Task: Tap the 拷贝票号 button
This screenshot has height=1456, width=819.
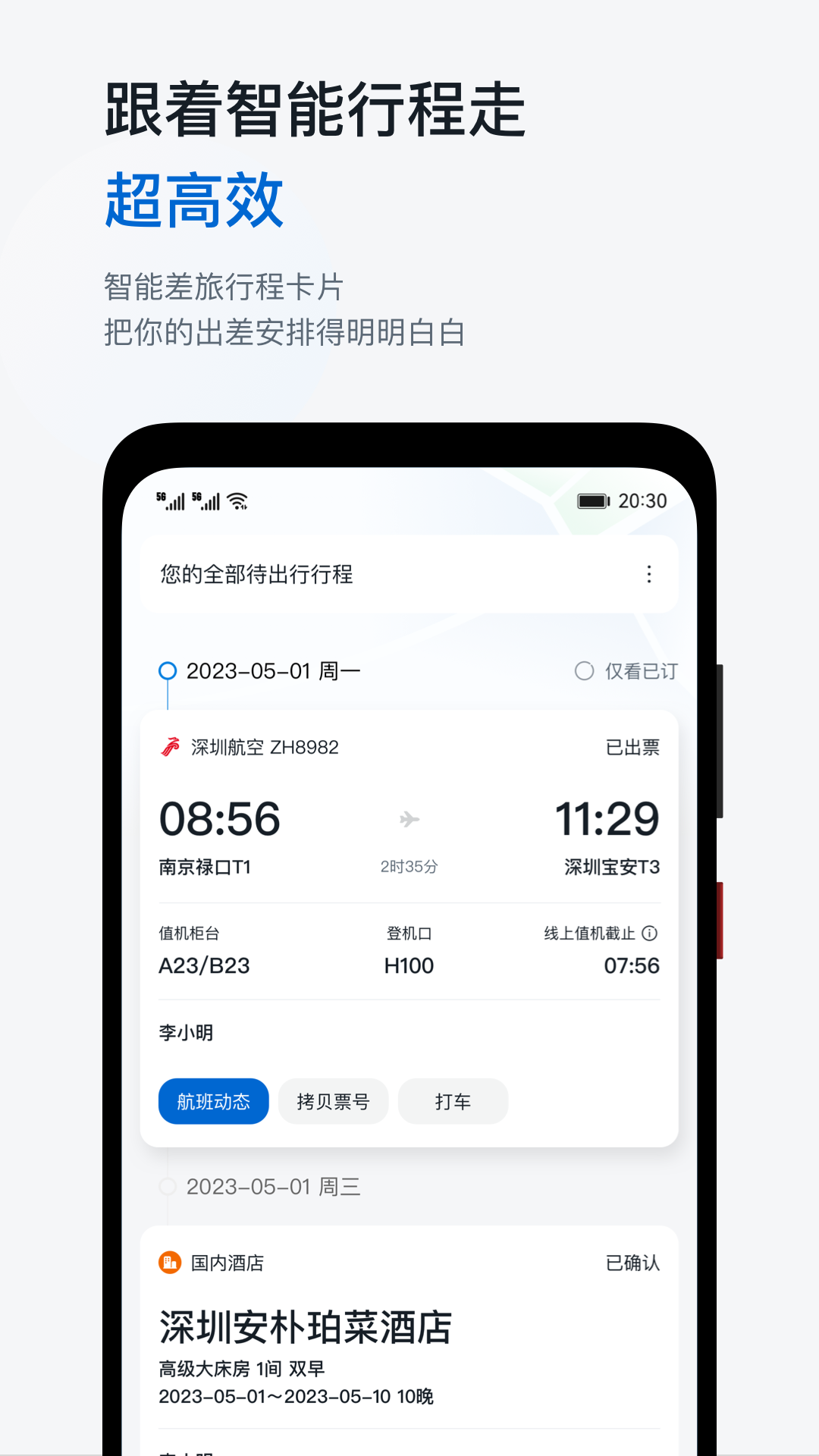Action: click(x=333, y=1101)
